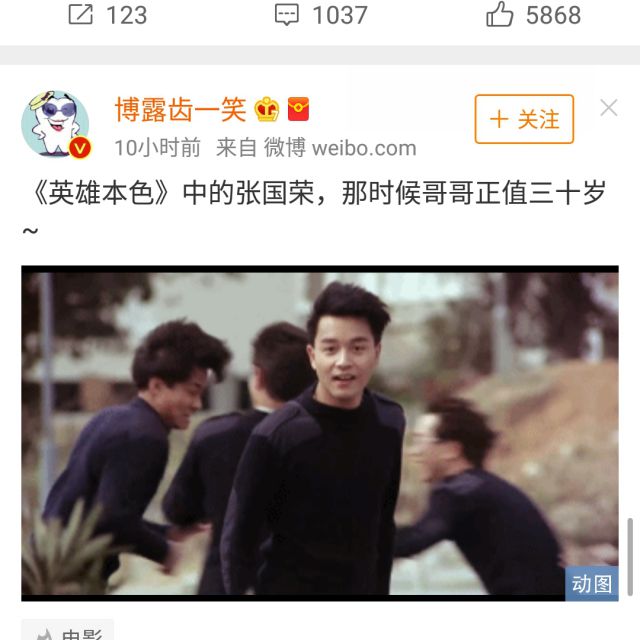Share the previous post with 123 reposts

tap(106, 15)
